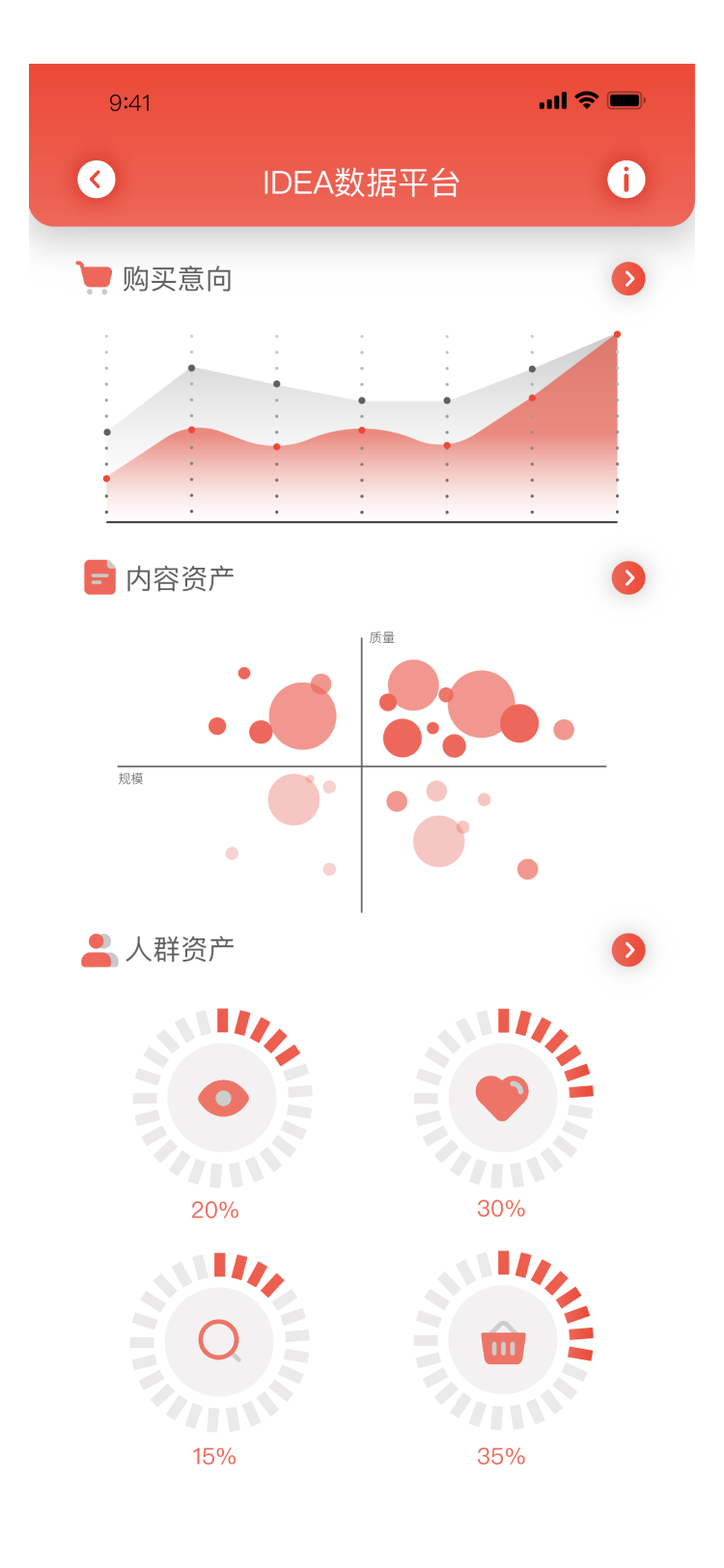Viewport: 724px width, 1568px height.
Task: Open the info icon in the header
Action: [626, 180]
